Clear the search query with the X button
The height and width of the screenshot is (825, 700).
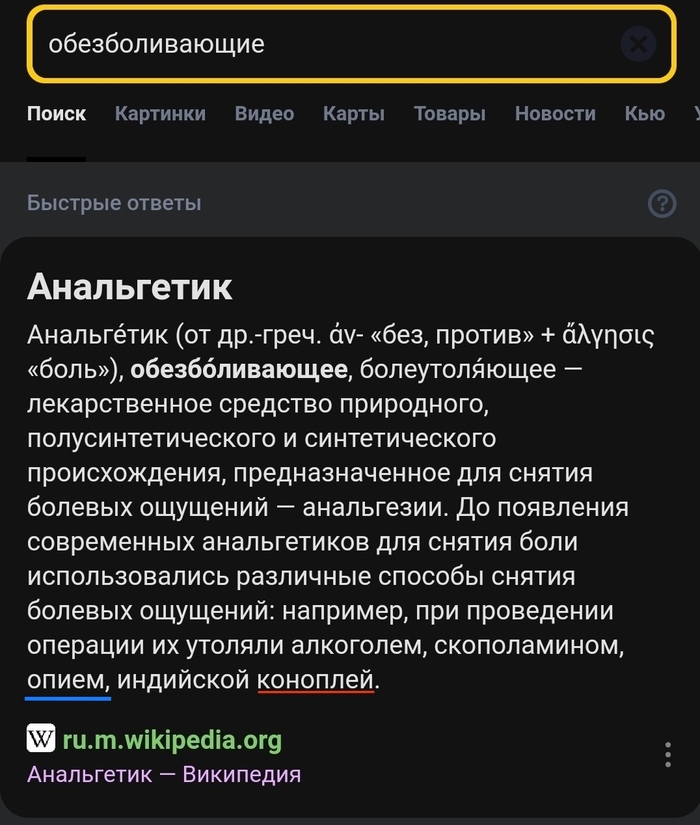pos(638,44)
